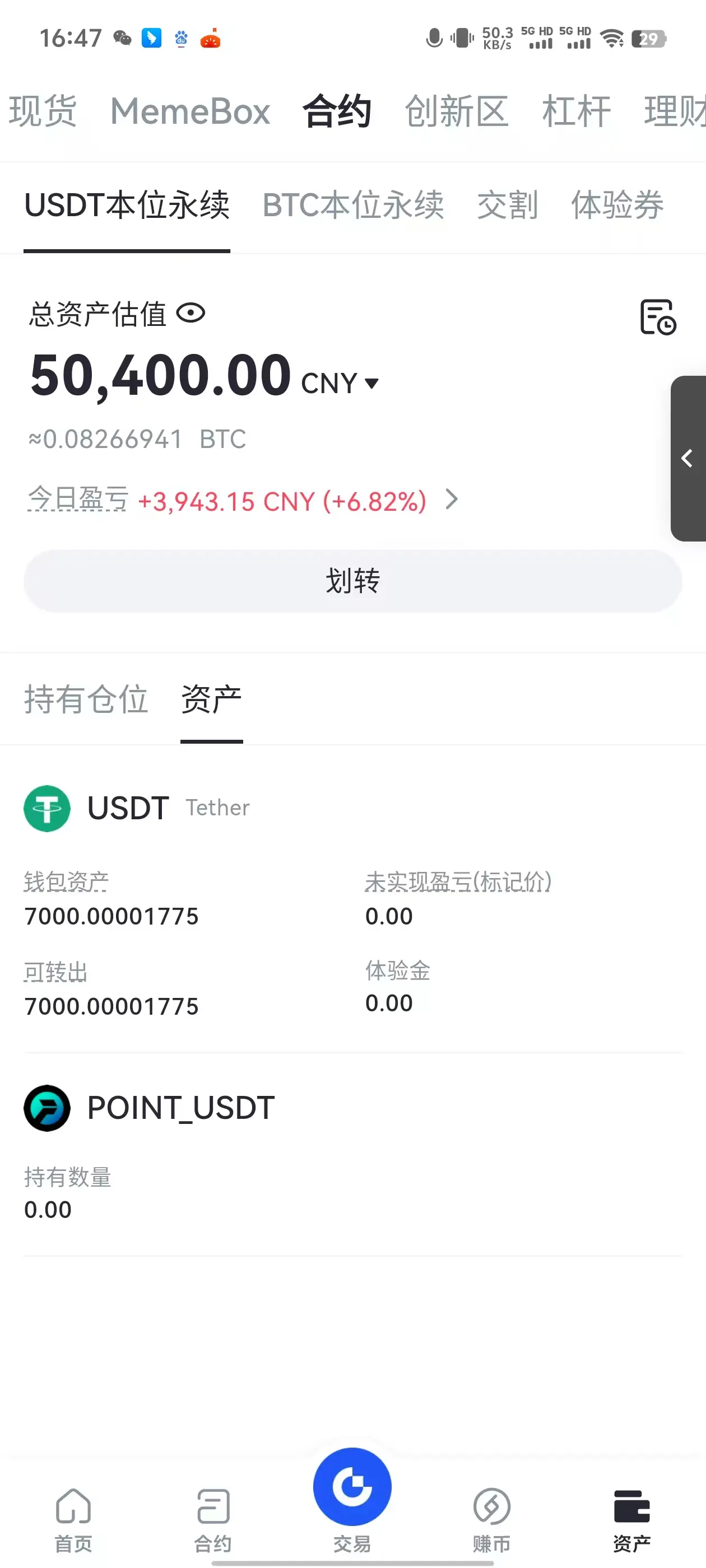
Task: Hide the total asset value with eye icon
Action: [191, 314]
